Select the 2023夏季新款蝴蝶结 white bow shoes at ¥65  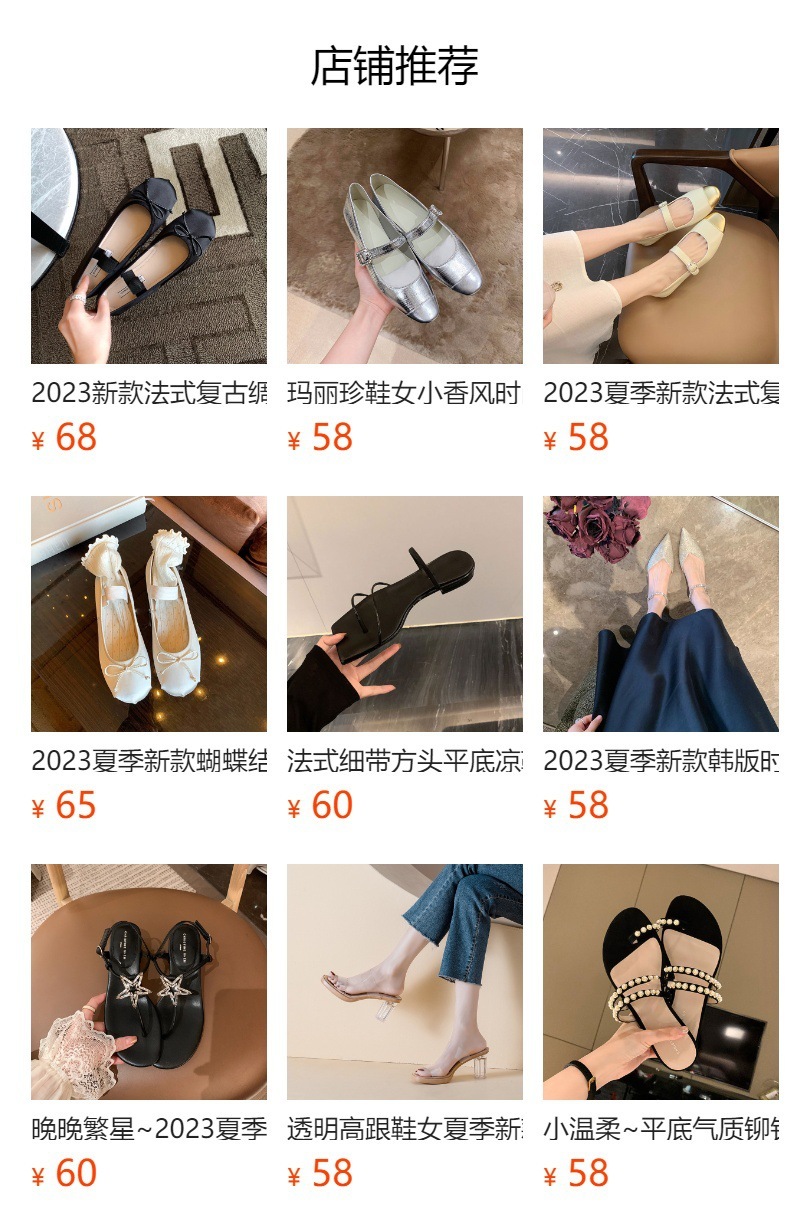click(x=148, y=614)
